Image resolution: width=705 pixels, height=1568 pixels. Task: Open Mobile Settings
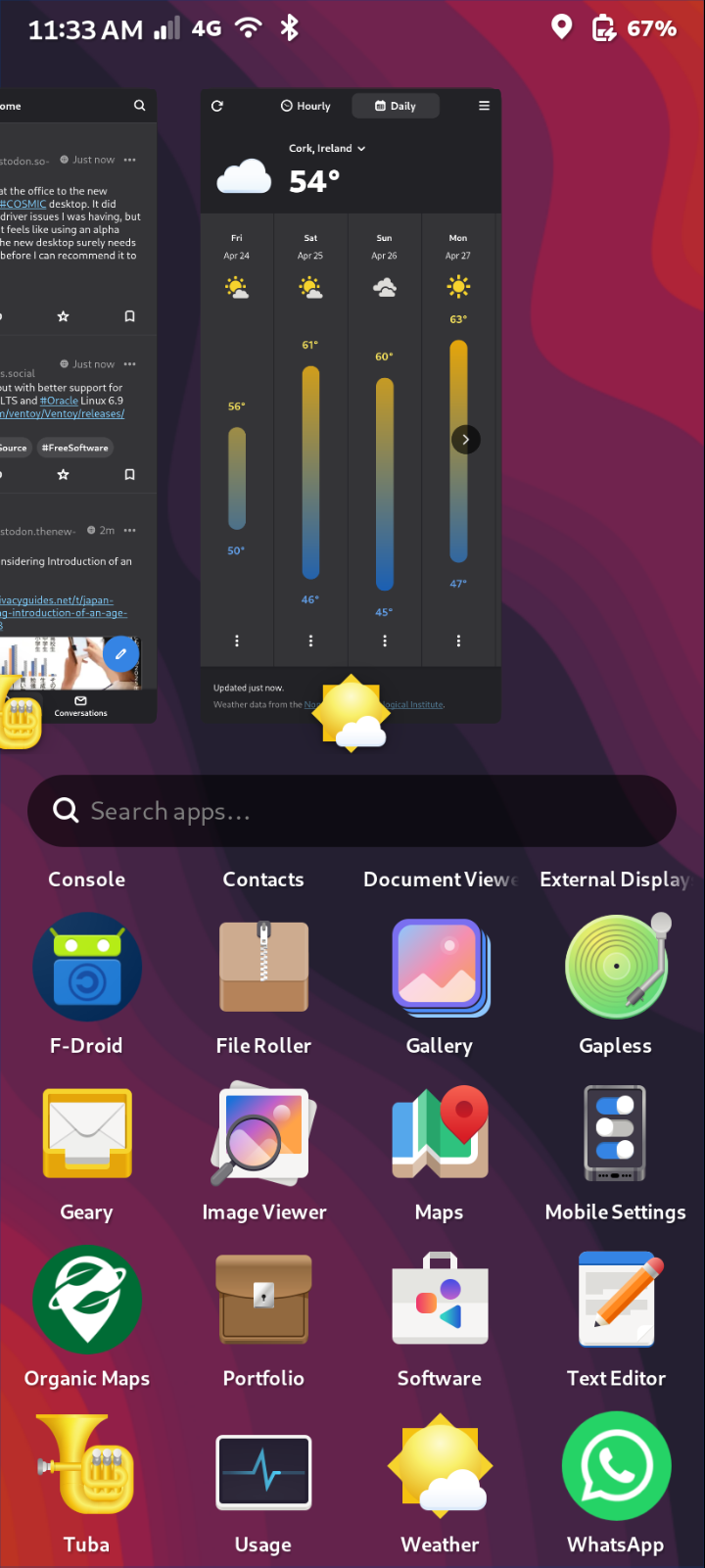[x=616, y=1134]
